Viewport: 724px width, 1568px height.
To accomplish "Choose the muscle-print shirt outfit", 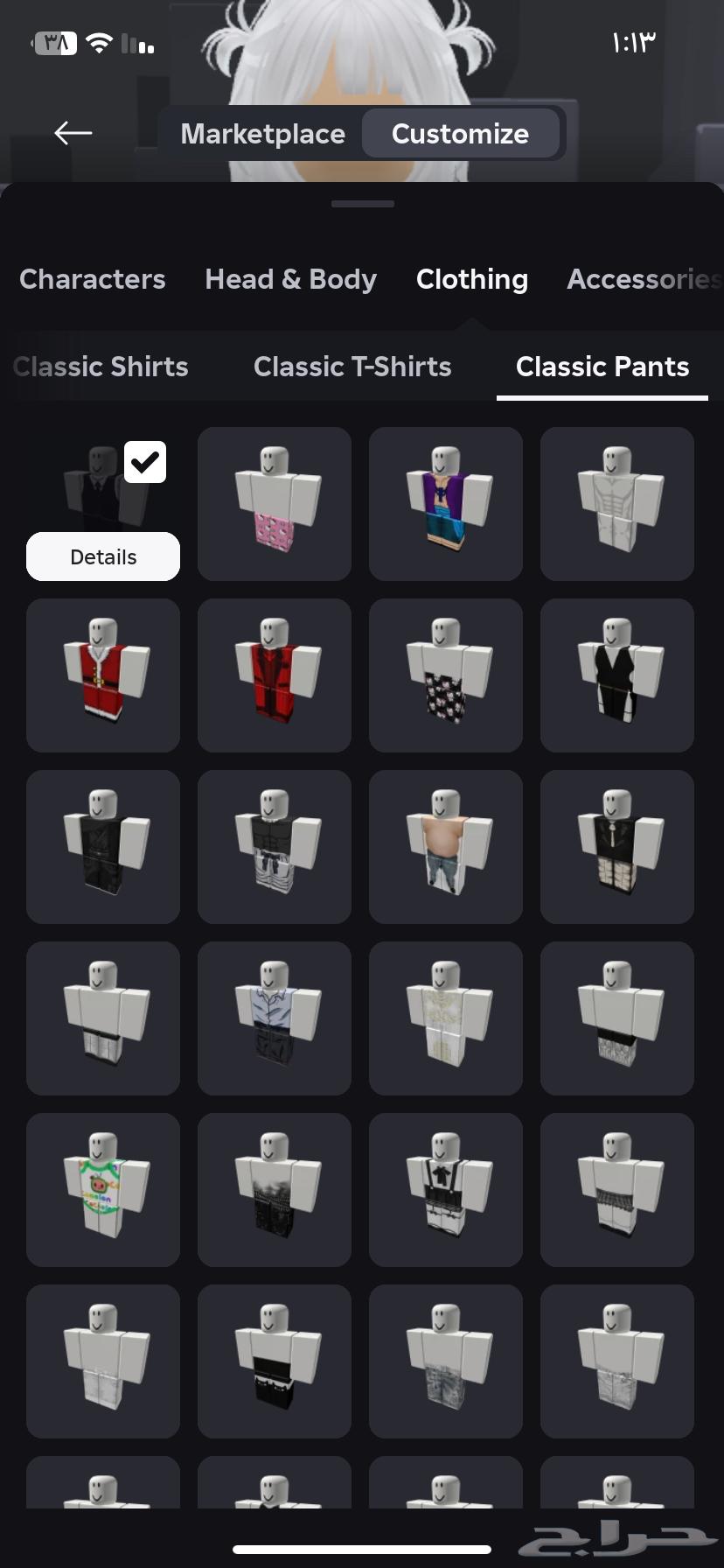I will click(616, 503).
